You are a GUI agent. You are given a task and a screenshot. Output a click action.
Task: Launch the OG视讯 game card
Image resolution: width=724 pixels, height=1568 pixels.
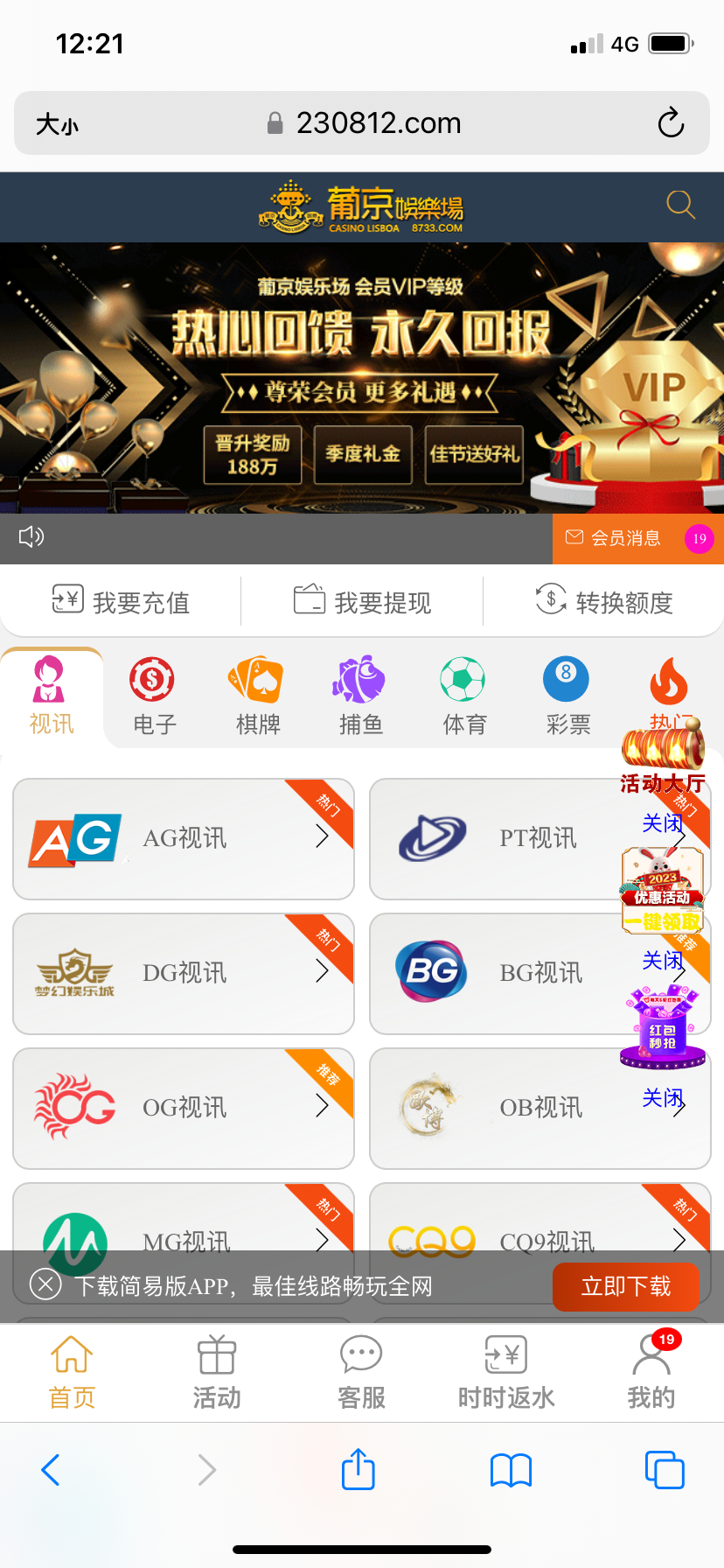click(x=184, y=1108)
